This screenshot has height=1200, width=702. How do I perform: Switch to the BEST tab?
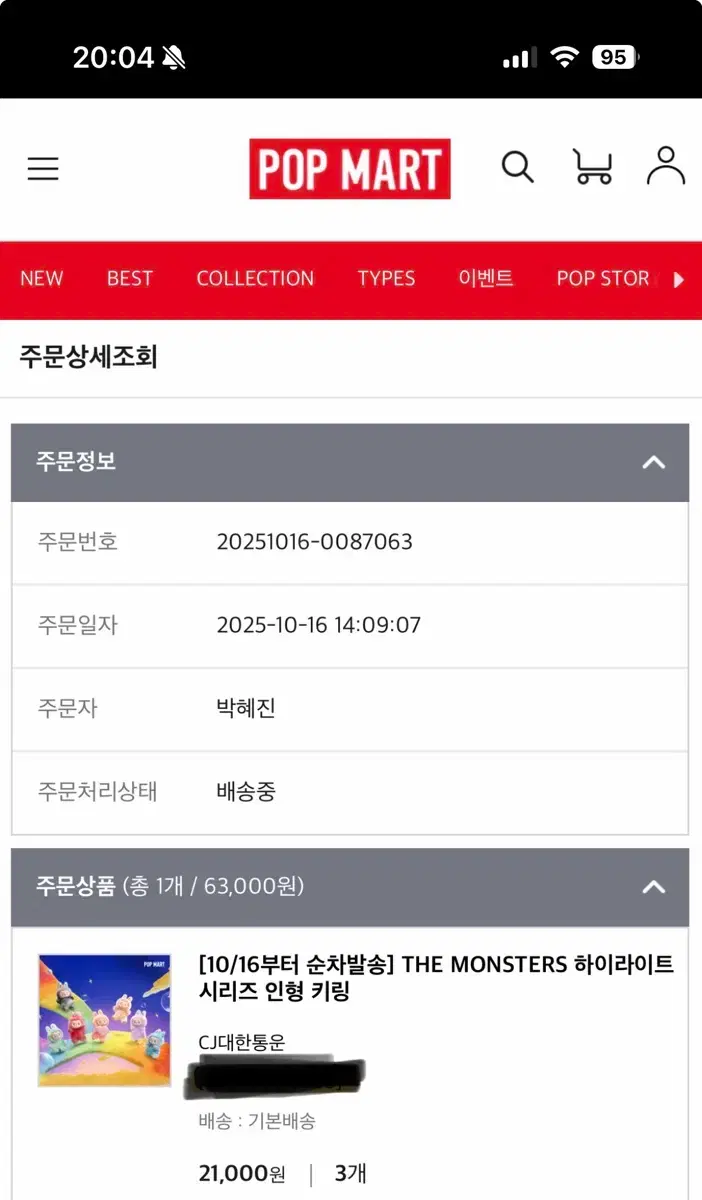(x=130, y=279)
